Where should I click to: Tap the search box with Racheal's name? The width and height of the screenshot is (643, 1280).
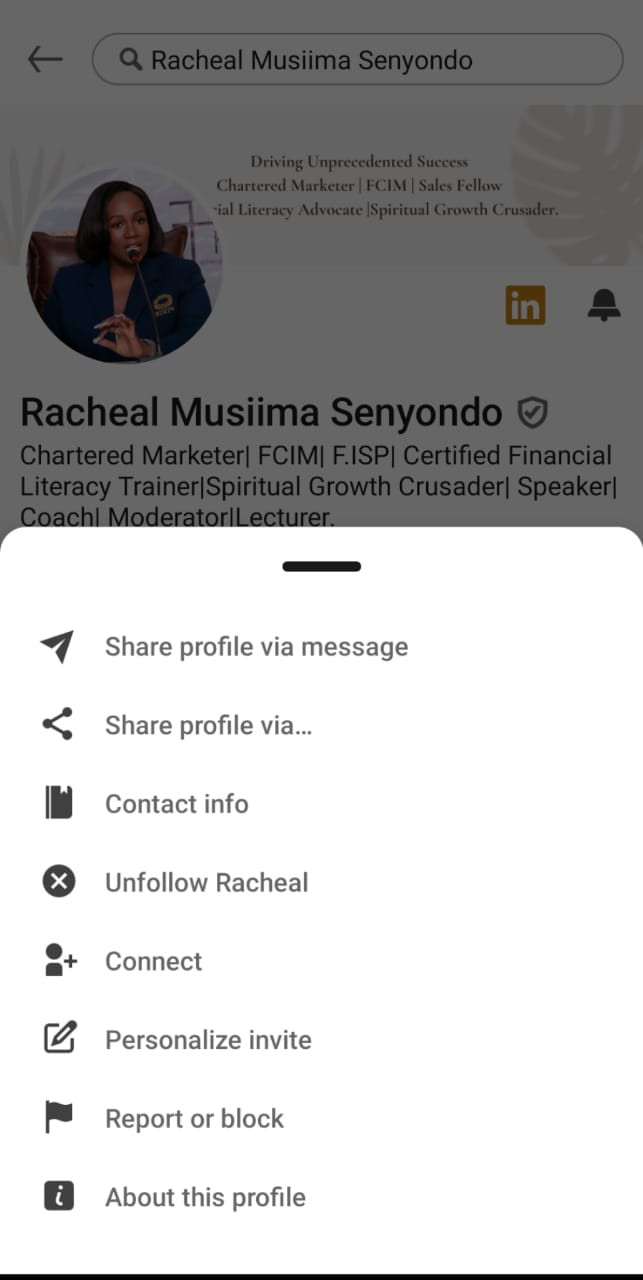tap(357, 60)
